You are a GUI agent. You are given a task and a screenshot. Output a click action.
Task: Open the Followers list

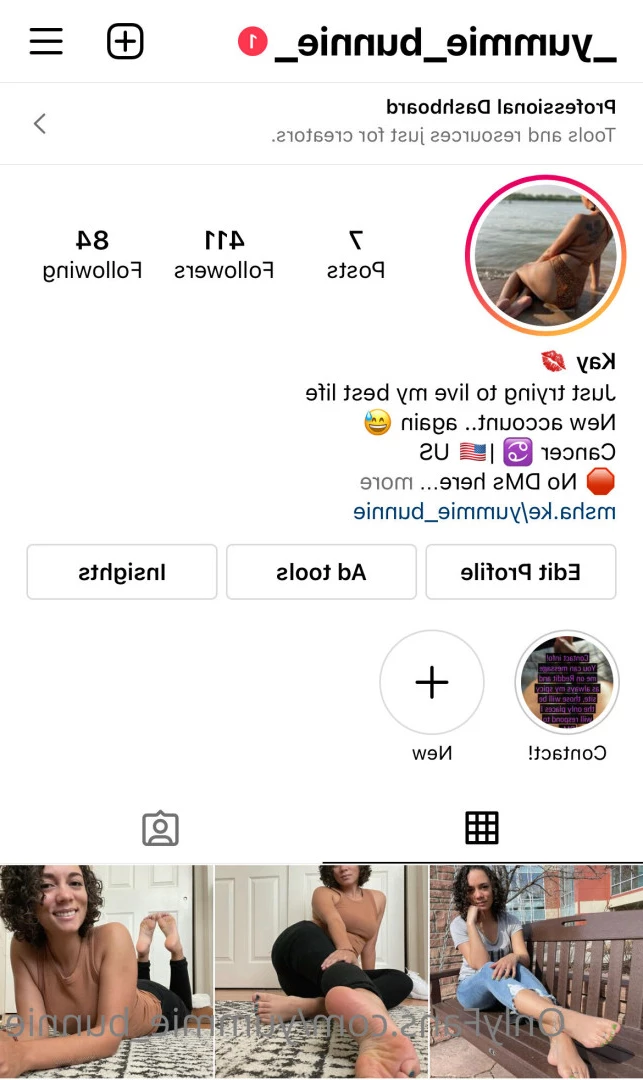coord(224,254)
